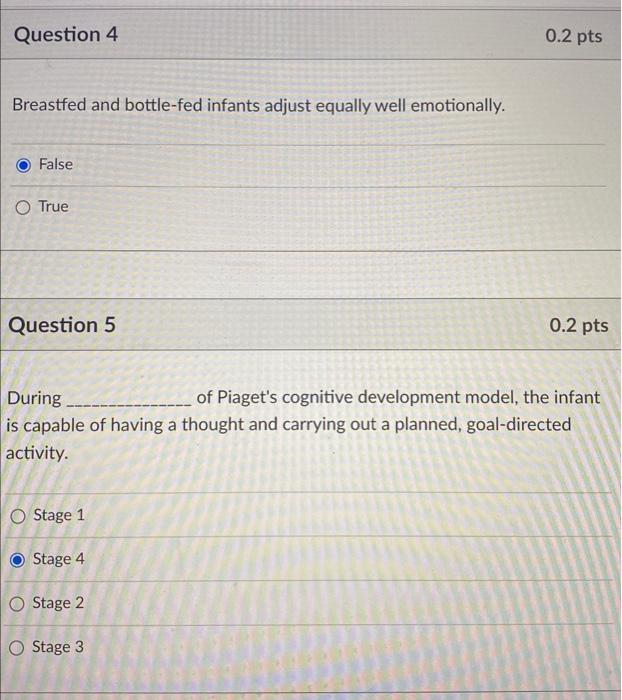This screenshot has height=700, width=622.
Task: Select True for Question 4
Action: pyautogui.click(x=24, y=207)
